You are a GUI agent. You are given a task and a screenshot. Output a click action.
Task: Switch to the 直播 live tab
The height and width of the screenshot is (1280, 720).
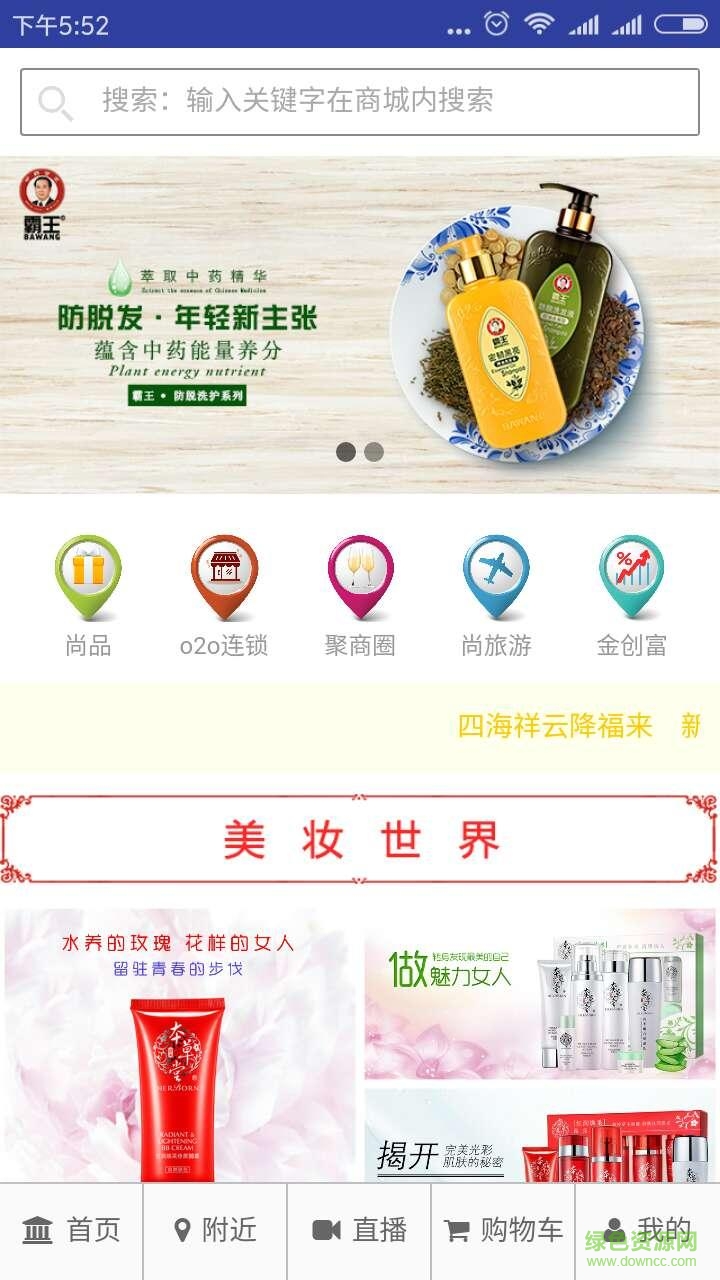point(359,1230)
